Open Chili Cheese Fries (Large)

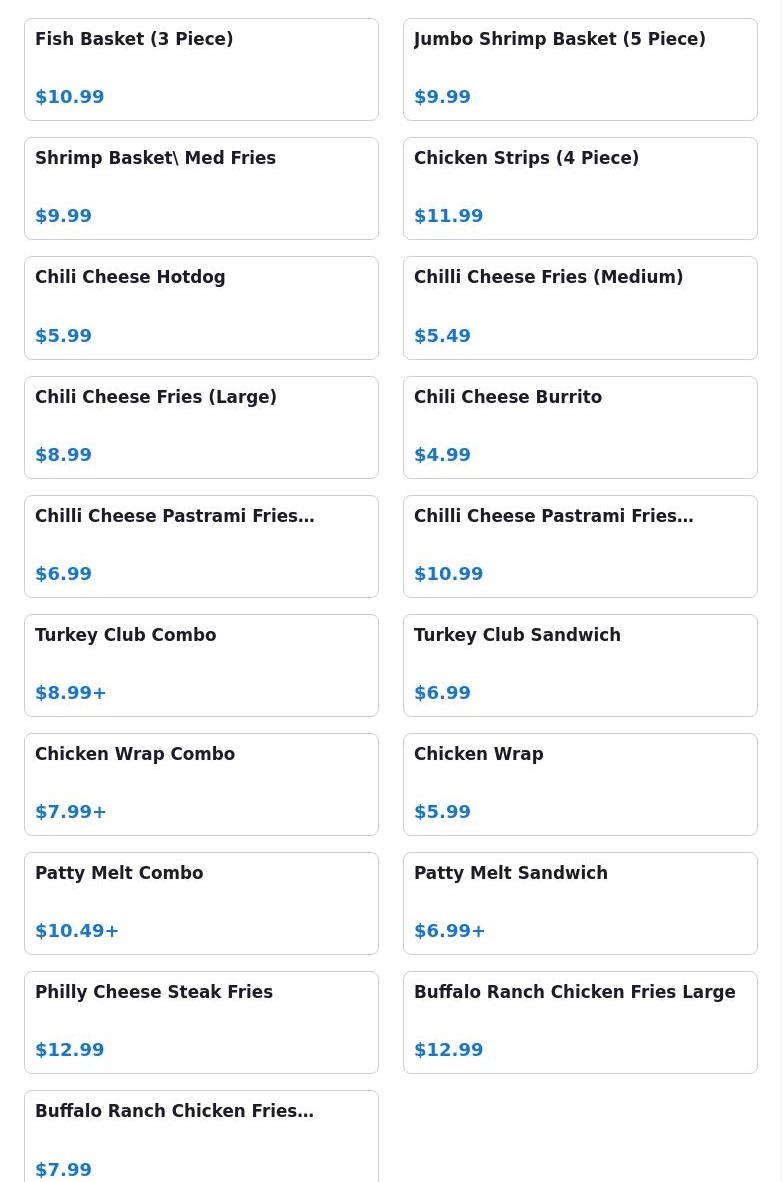pyautogui.click(x=201, y=427)
